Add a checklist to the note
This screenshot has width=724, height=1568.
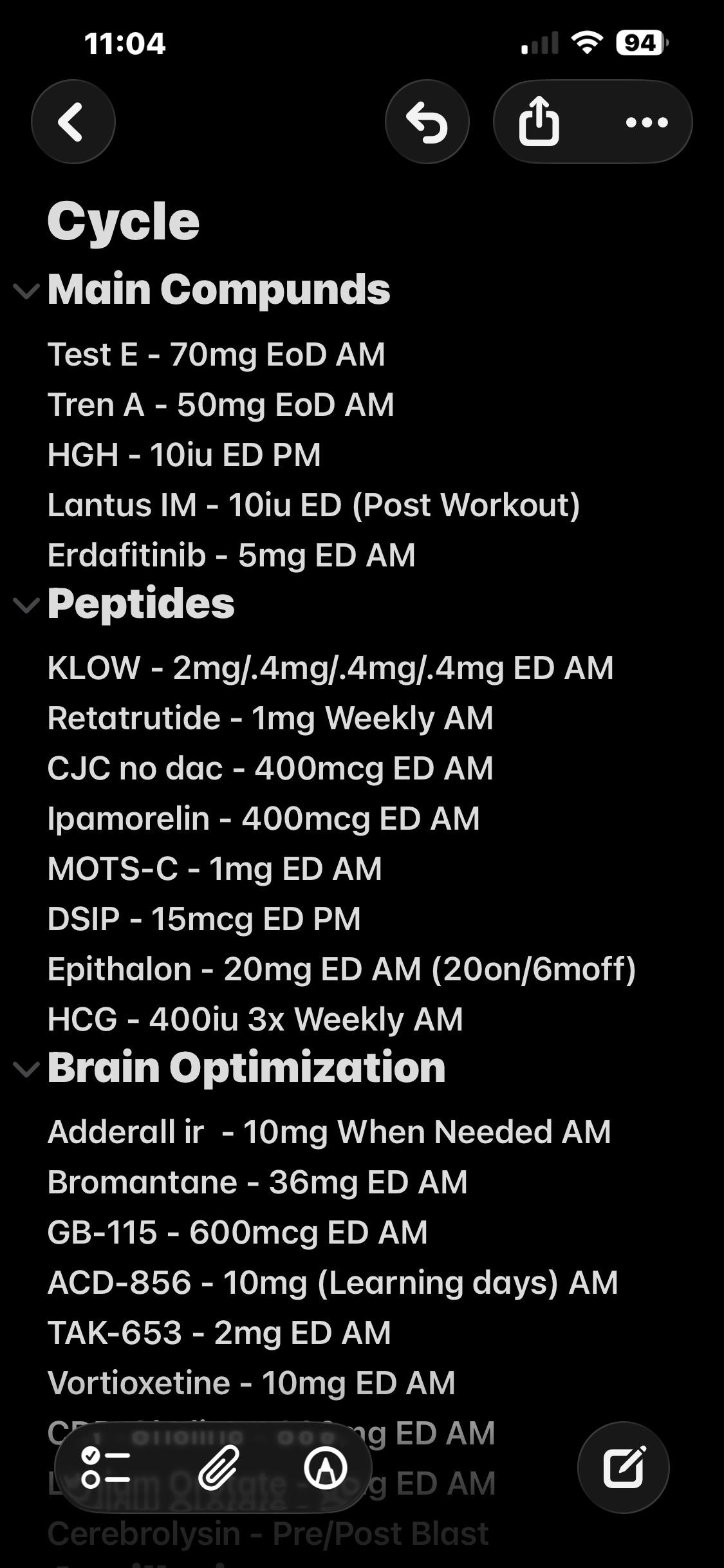pyautogui.click(x=106, y=1468)
